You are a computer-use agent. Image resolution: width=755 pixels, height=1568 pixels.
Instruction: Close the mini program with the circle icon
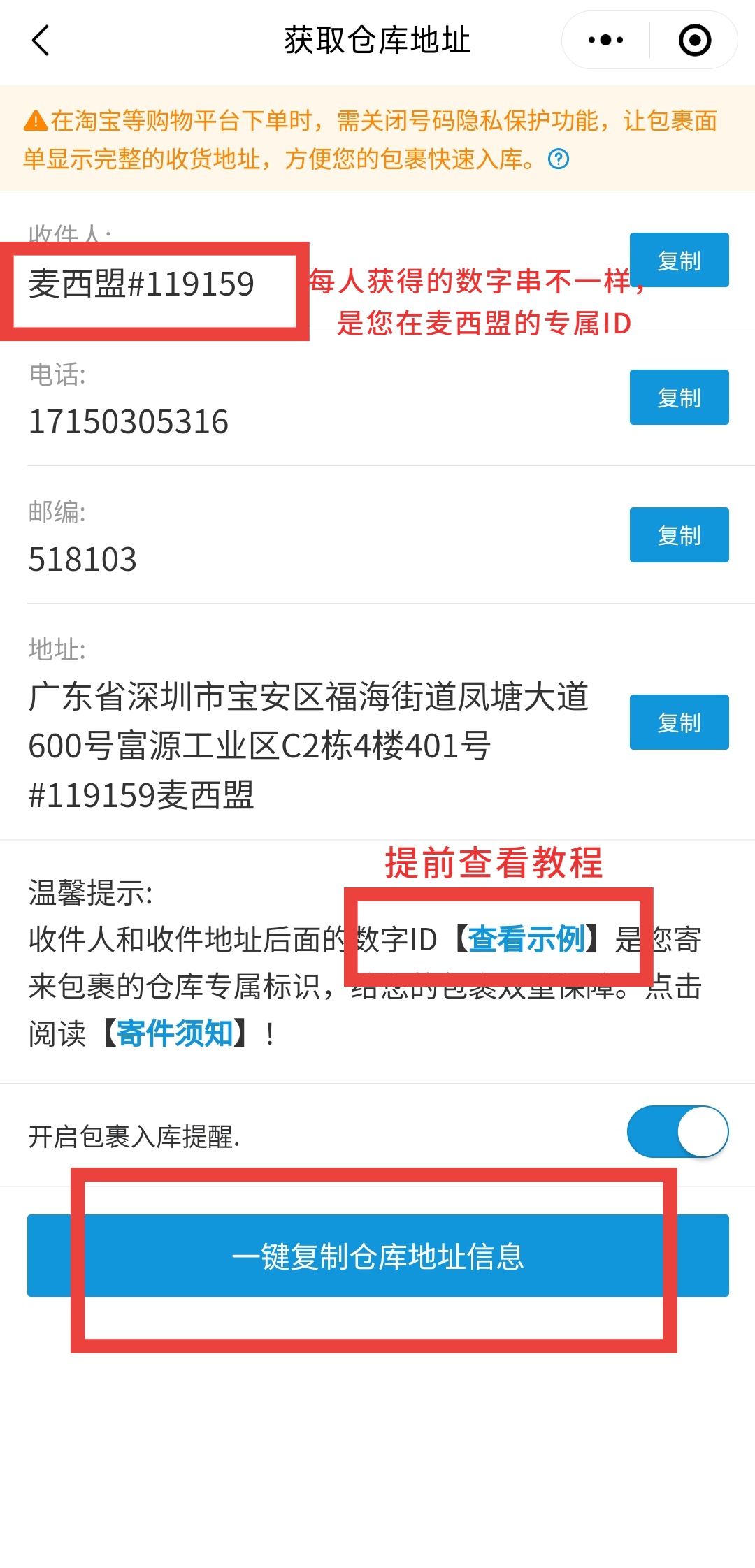[x=694, y=41]
